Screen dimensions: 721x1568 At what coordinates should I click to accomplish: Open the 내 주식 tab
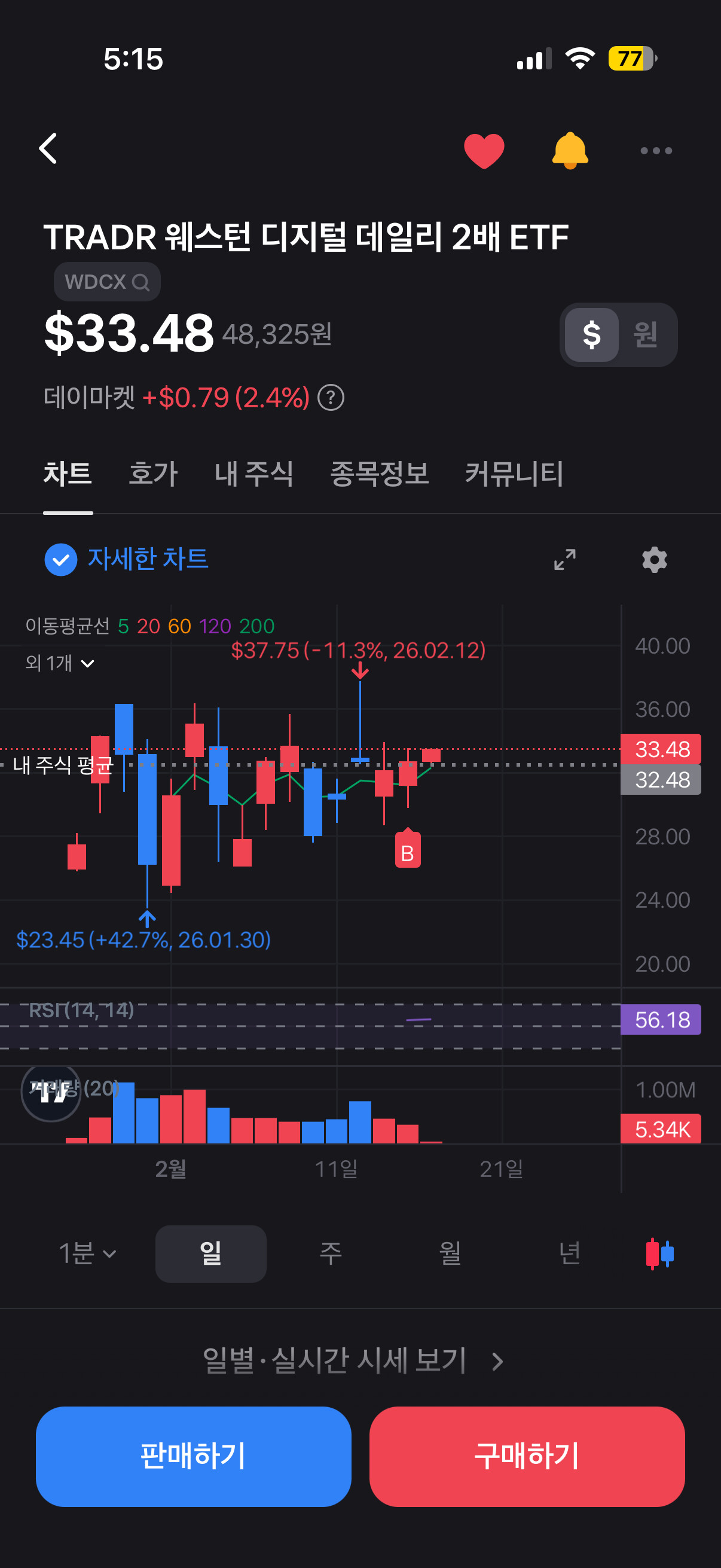point(253,474)
